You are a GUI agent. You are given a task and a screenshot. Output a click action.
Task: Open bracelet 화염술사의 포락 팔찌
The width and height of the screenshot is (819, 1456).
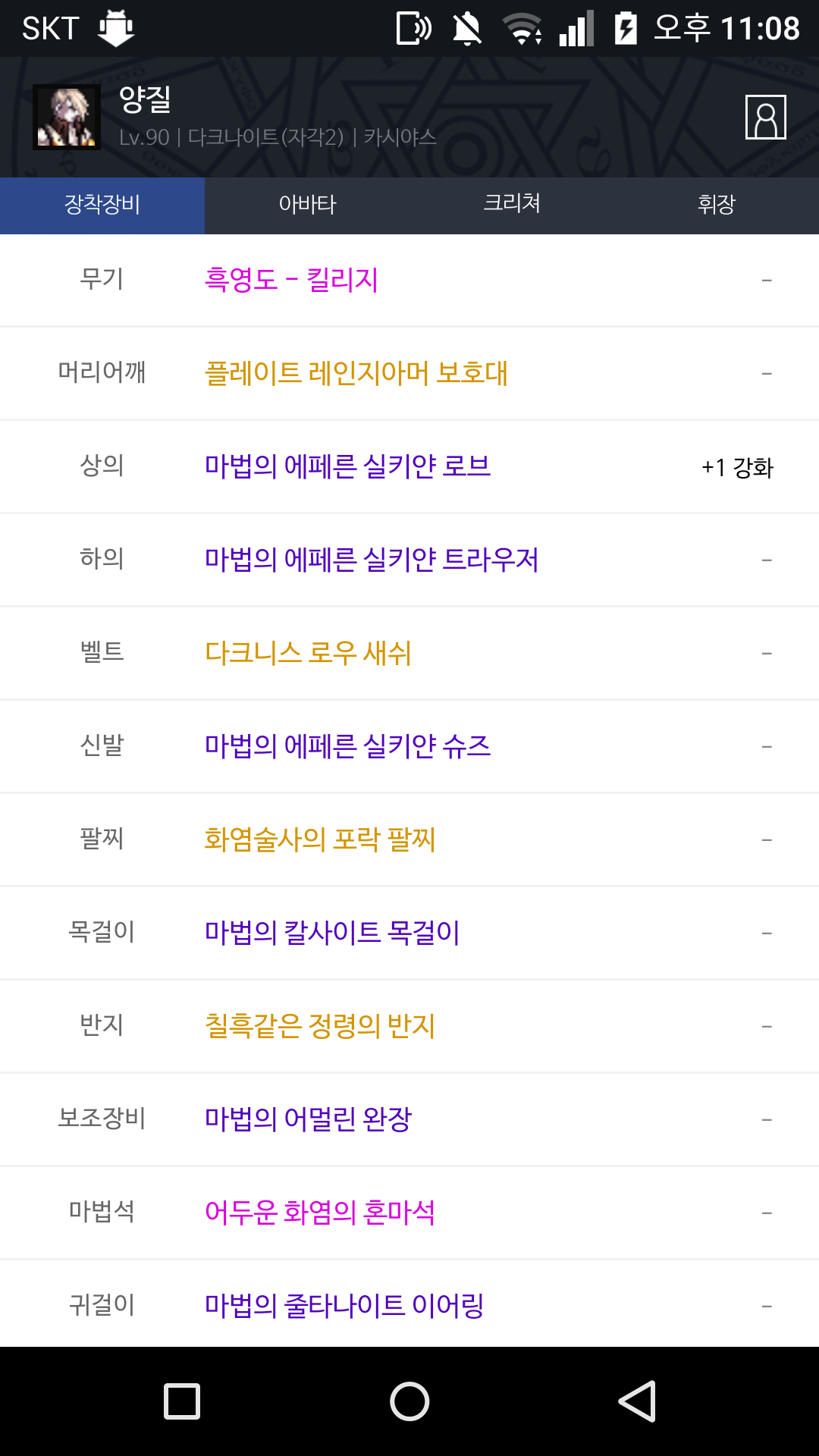320,839
